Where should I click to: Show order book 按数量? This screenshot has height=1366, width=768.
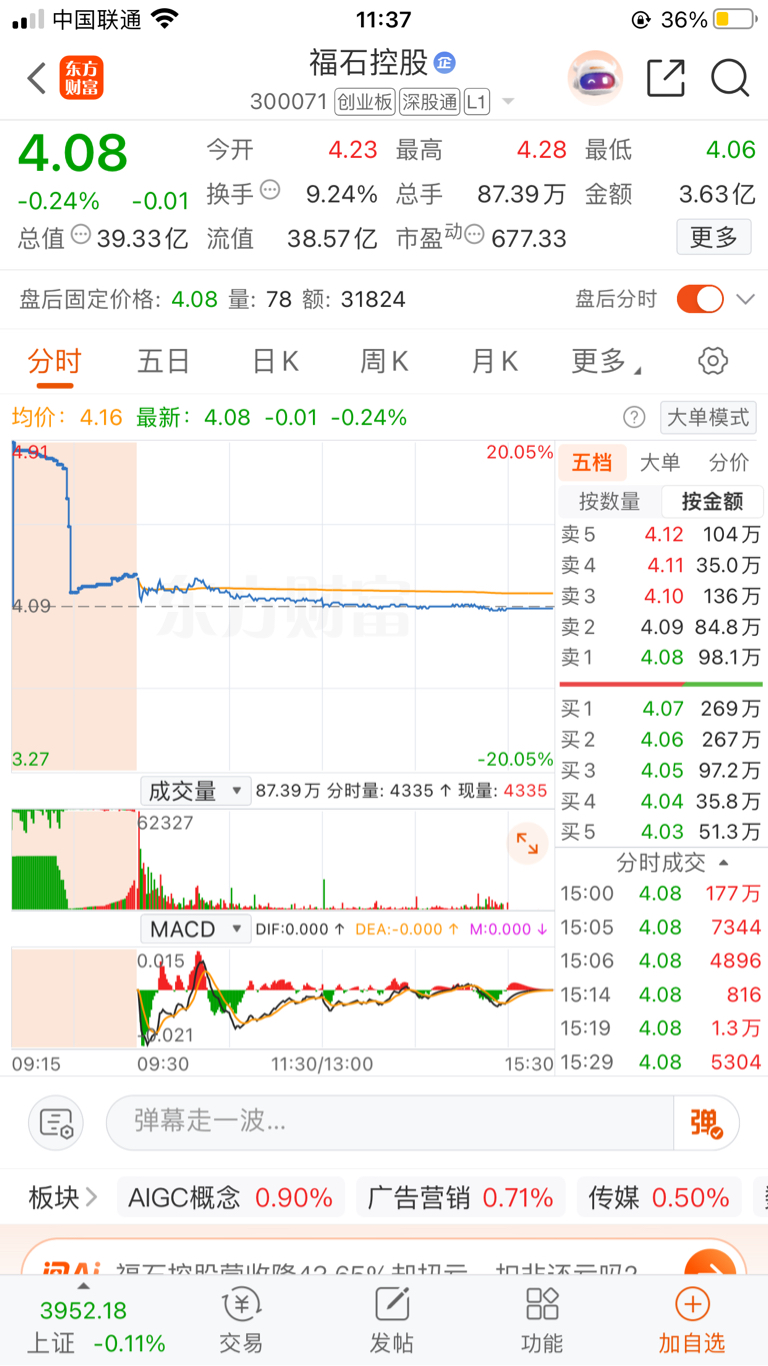coord(609,501)
